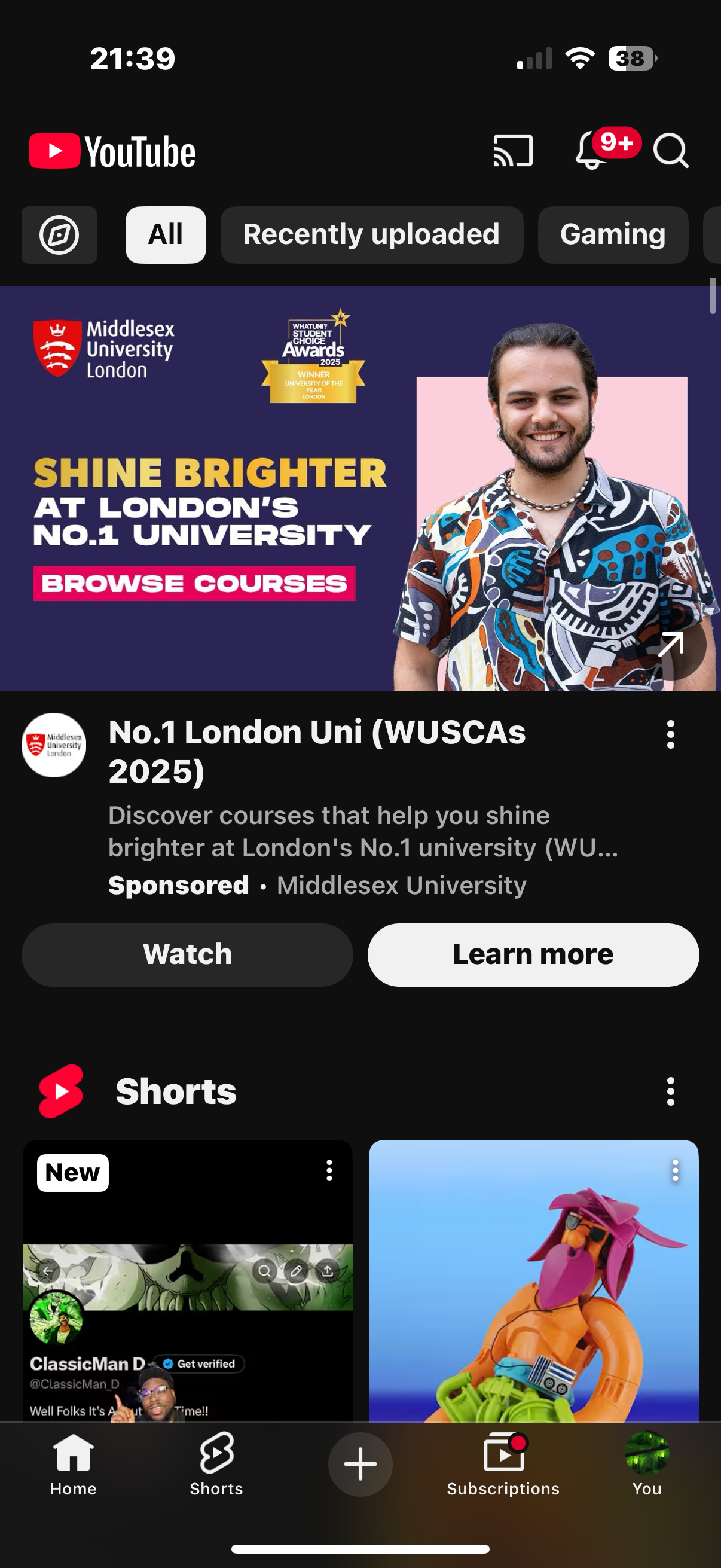Select the Recently uploaded filter
Image resolution: width=721 pixels, height=1568 pixels.
click(372, 235)
